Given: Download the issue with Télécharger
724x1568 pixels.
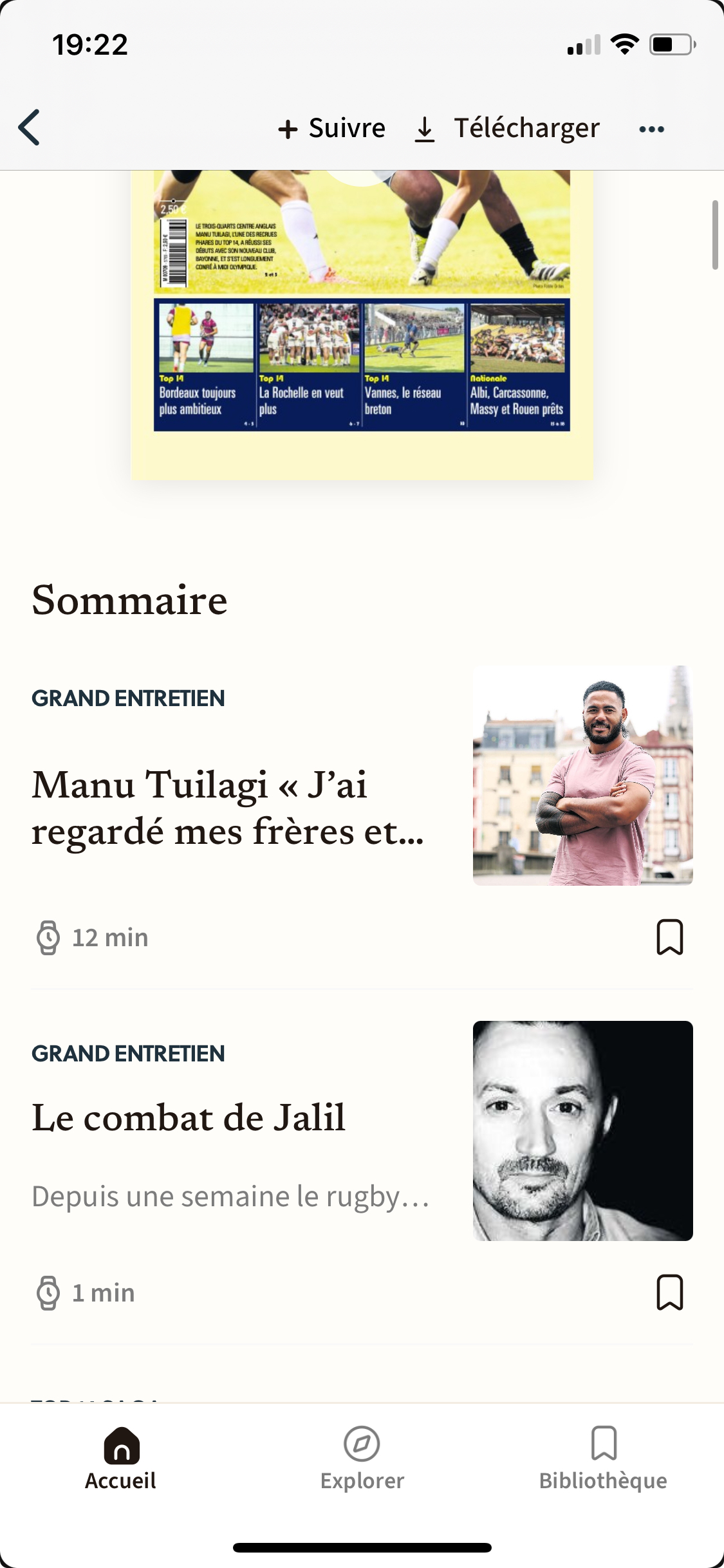Looking at the screenshot, I should coord(507,128).
